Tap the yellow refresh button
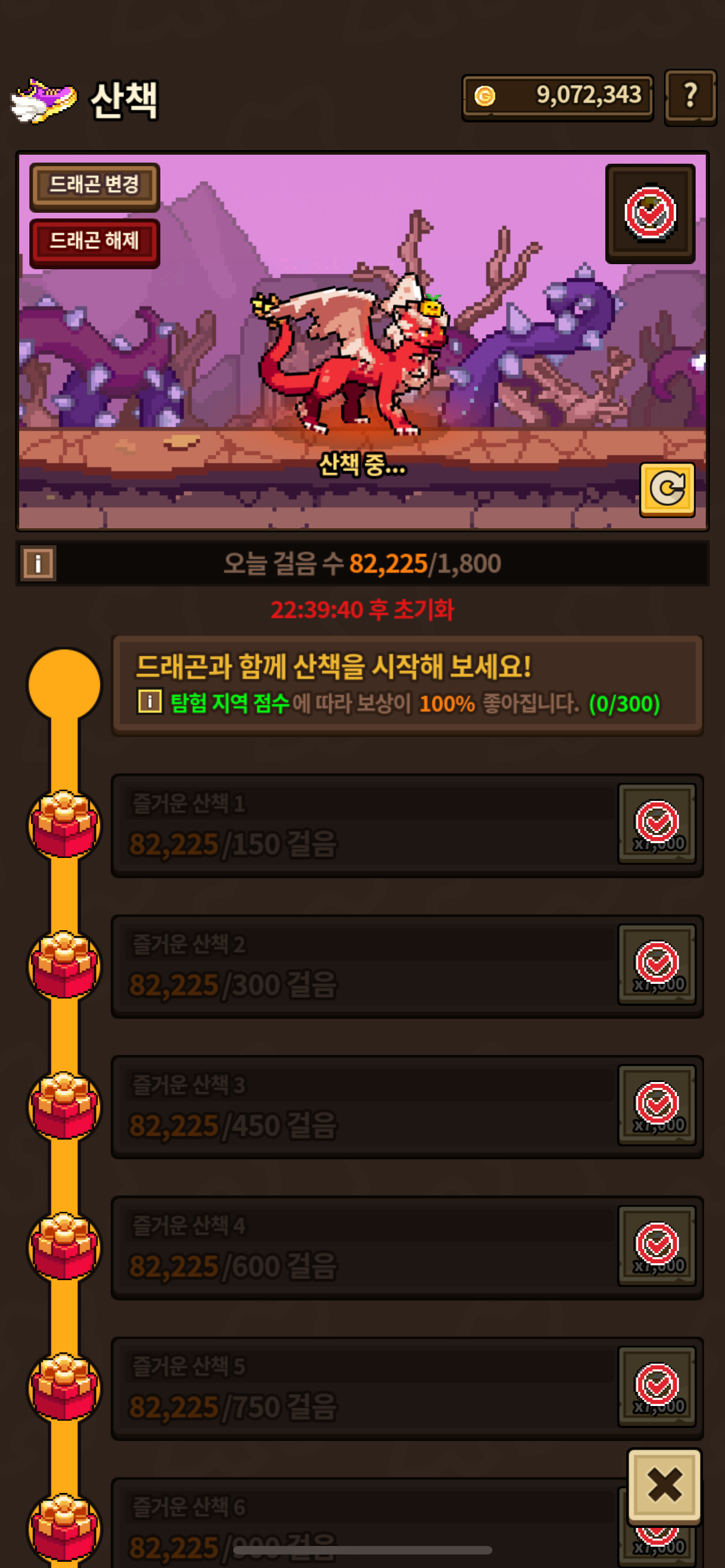This screenshot has height=1568, width=725. (667, 489)
